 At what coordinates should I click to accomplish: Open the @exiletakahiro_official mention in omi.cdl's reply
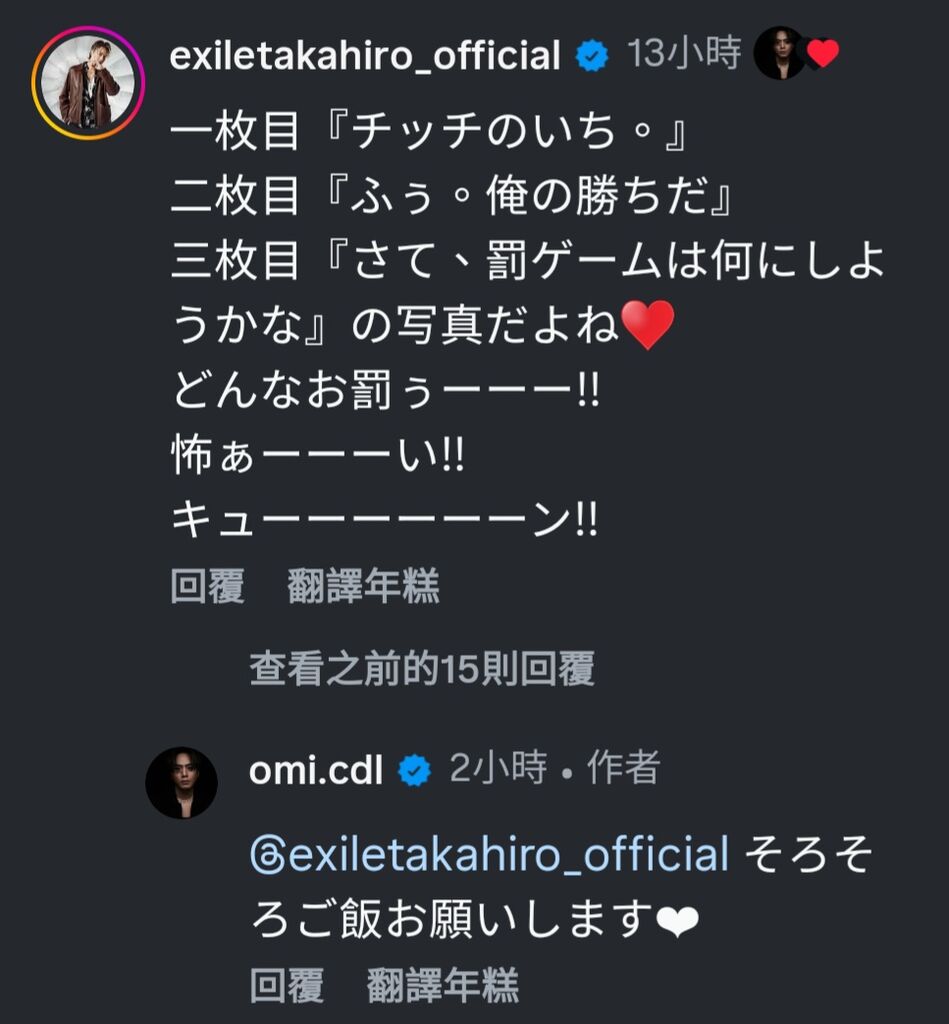coord(490,856)
